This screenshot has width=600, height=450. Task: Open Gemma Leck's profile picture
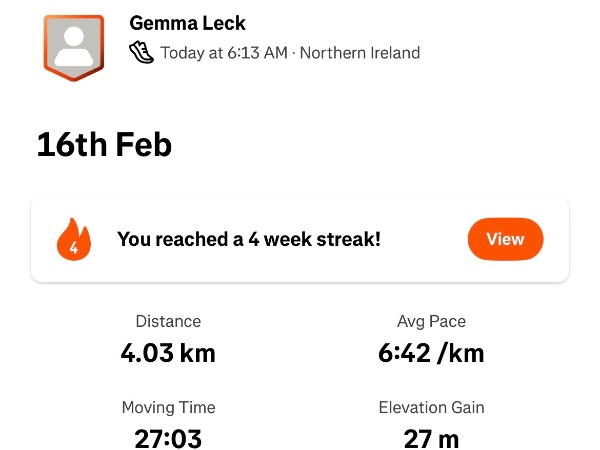point(73,47)
